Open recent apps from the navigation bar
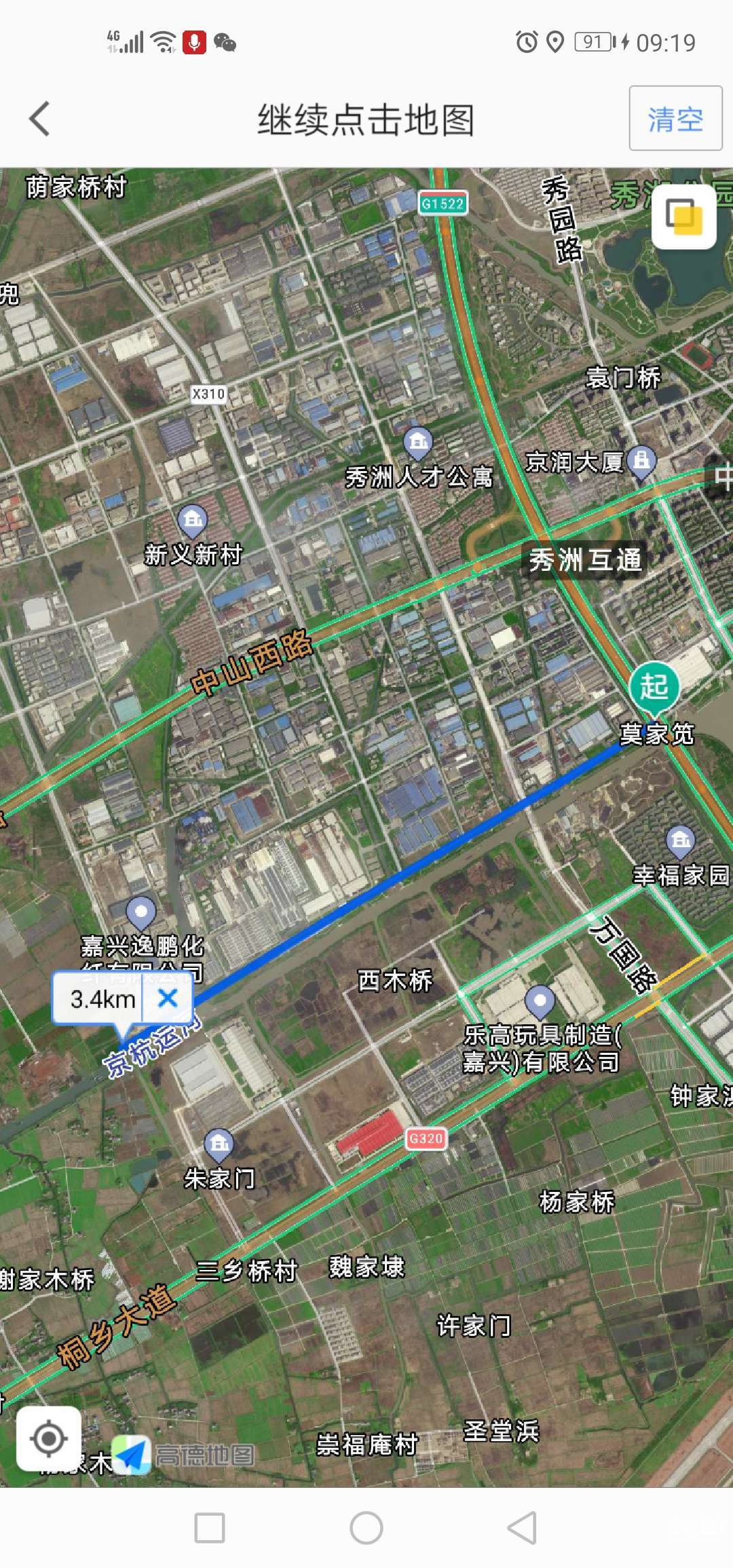The width and height of the screenshot is (733, 1568). pyautogui.click(x=210, y=1528)
